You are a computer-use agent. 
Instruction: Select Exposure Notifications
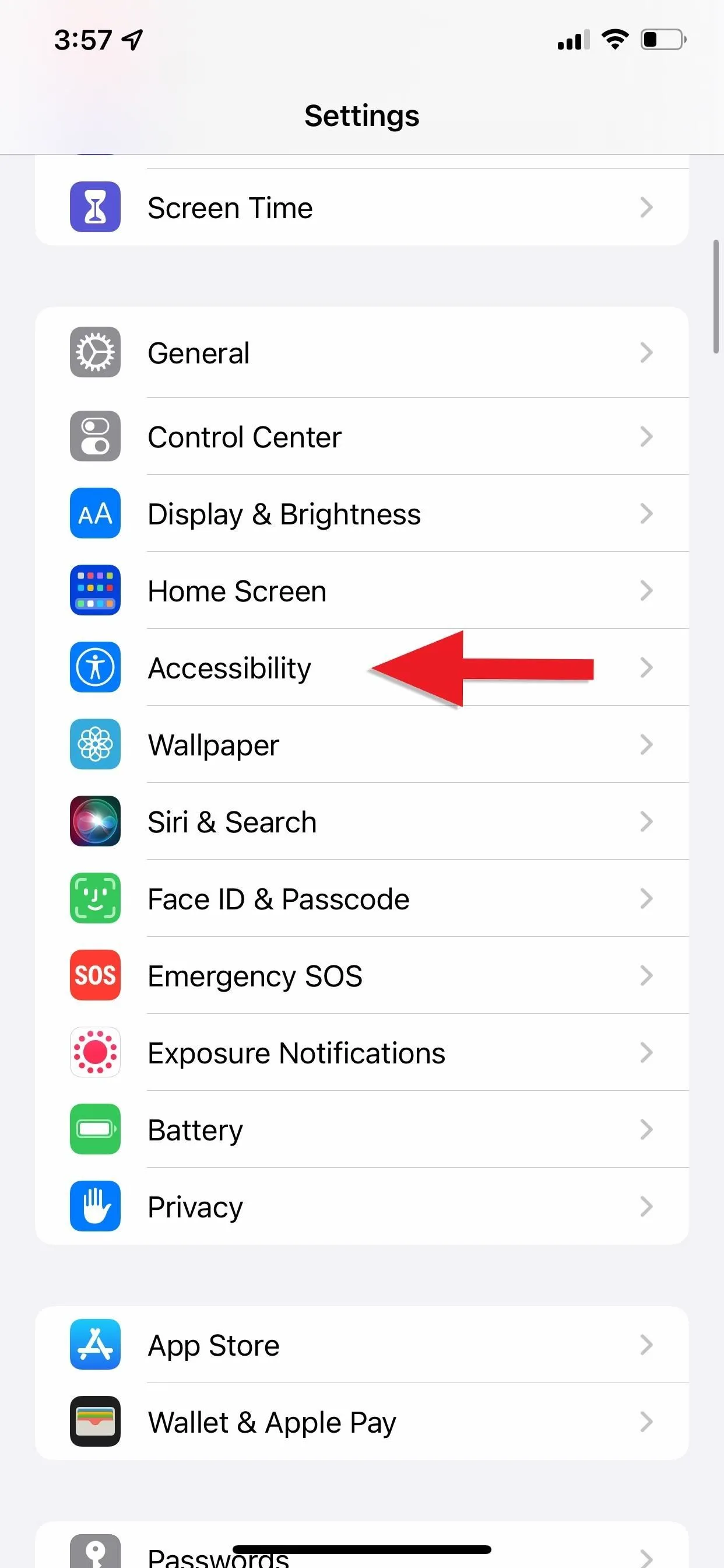[362, 1052]
